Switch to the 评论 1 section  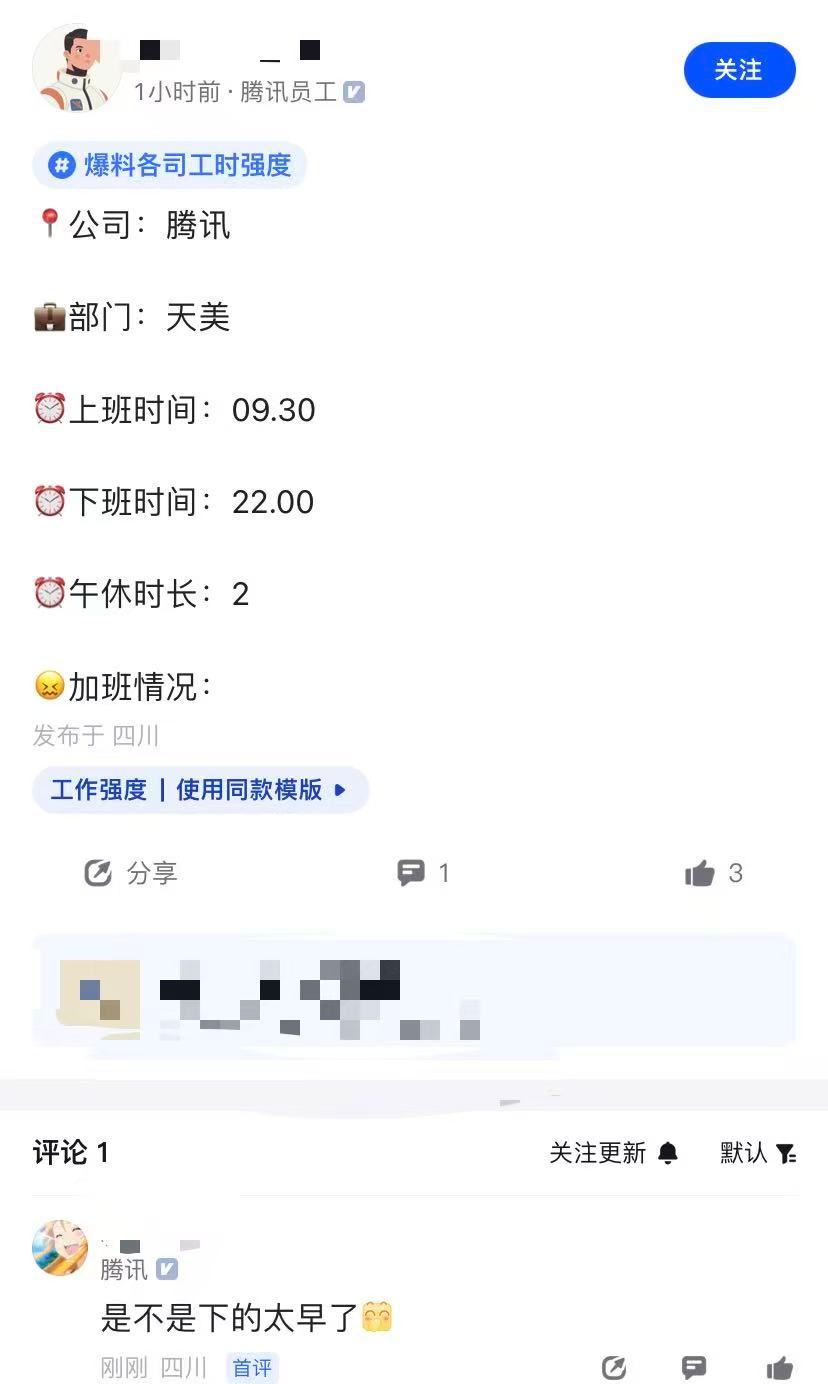pos(70,1152)
